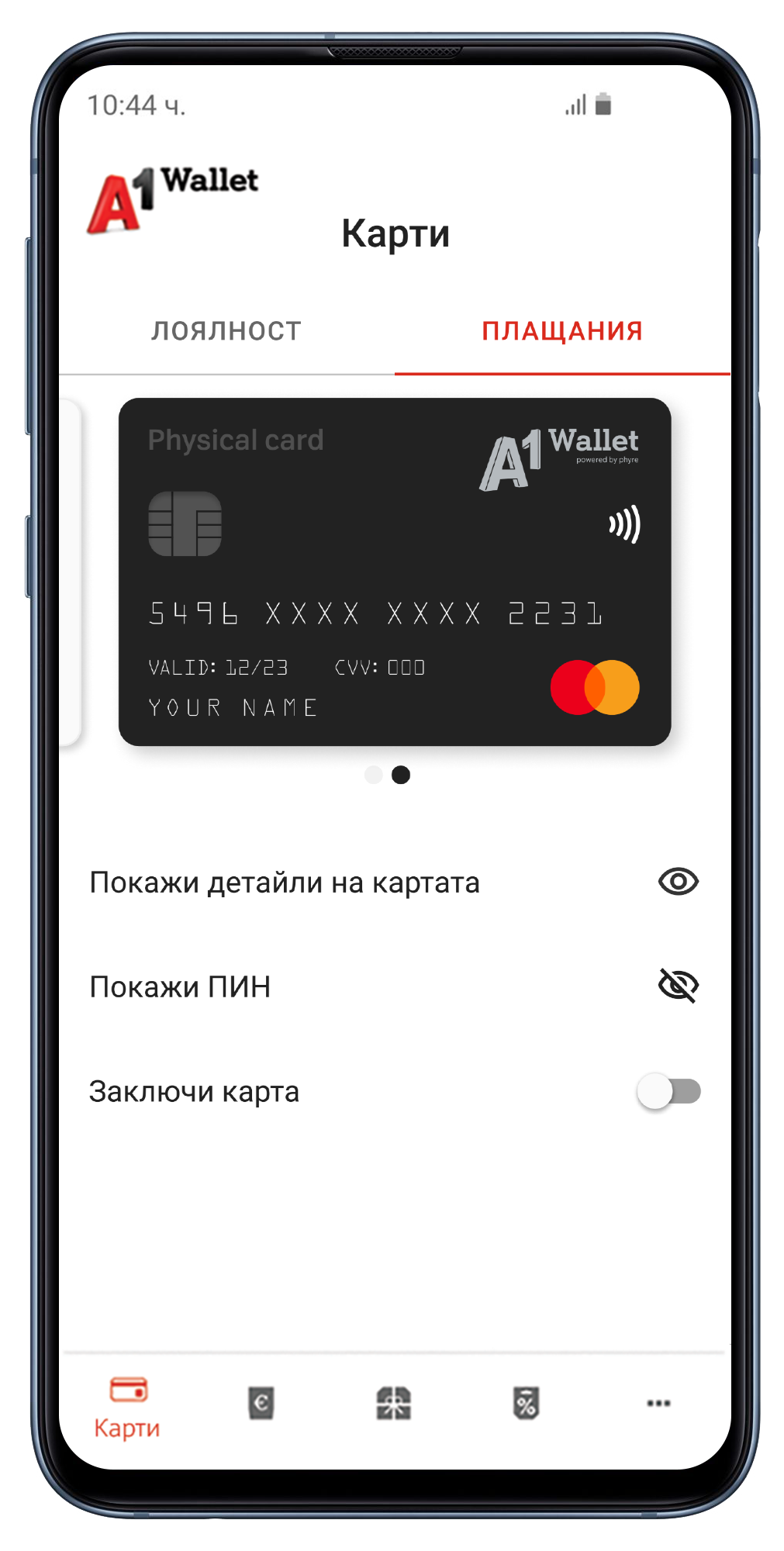Show card details with eye icon
Viewport: 784px width, 1551px height.
[678, 882]
